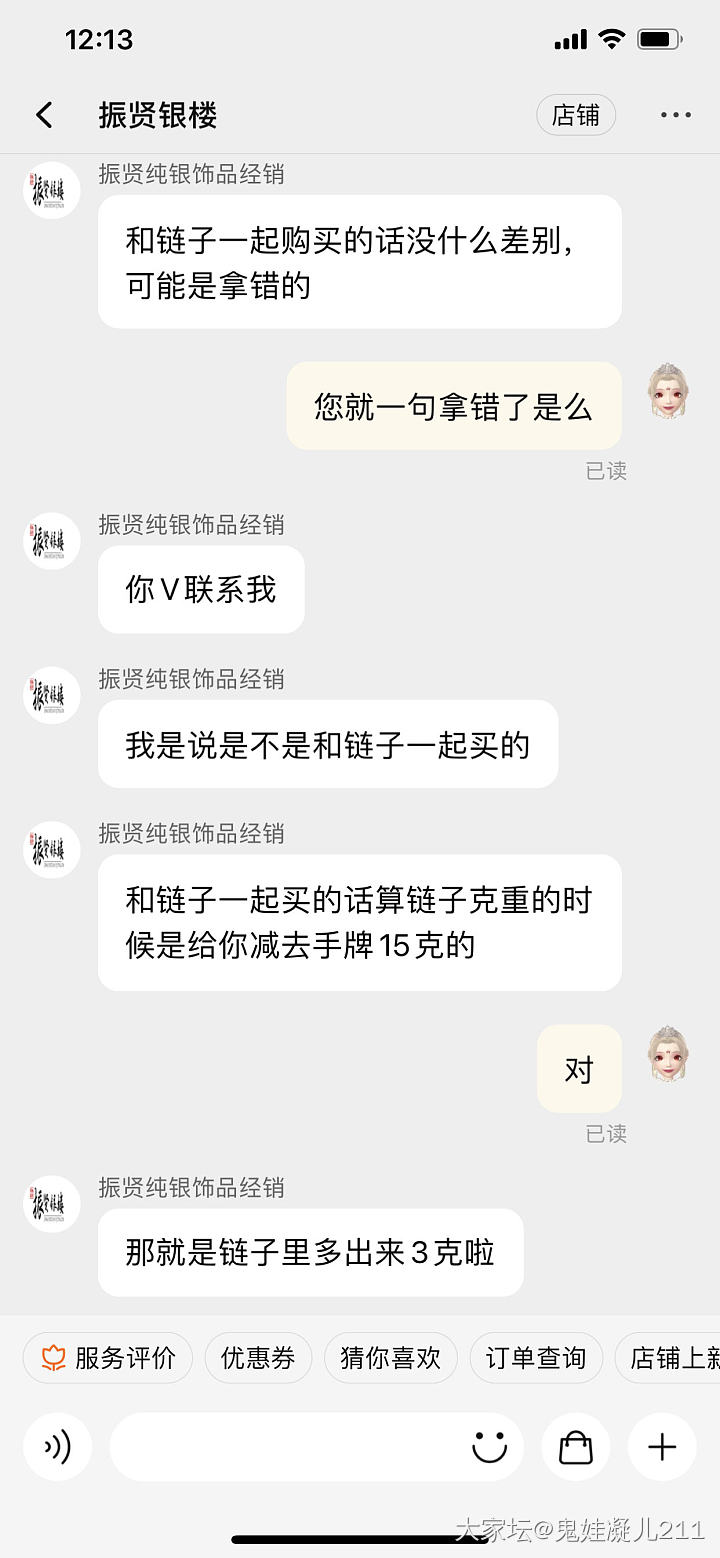Open 优惠券 coupons
Viewport: 720px width, 1558px height.
(258, 1357)
